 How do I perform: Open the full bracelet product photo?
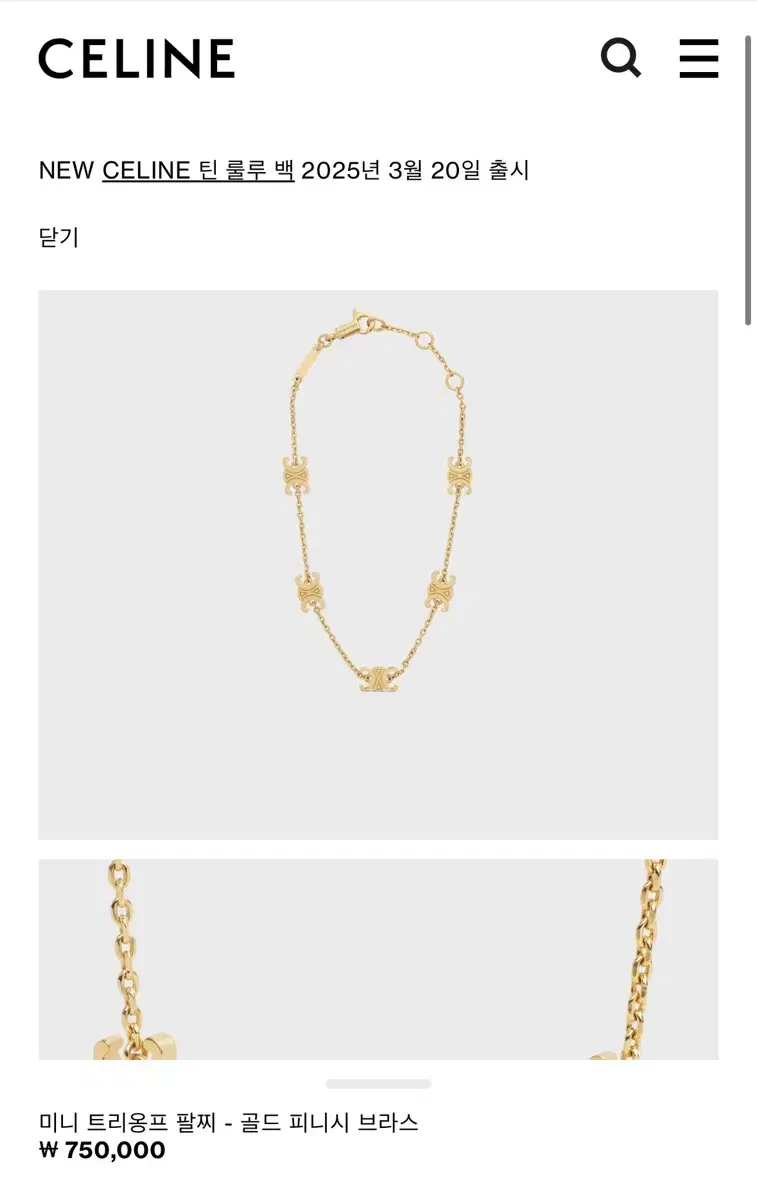coord(378,565)
